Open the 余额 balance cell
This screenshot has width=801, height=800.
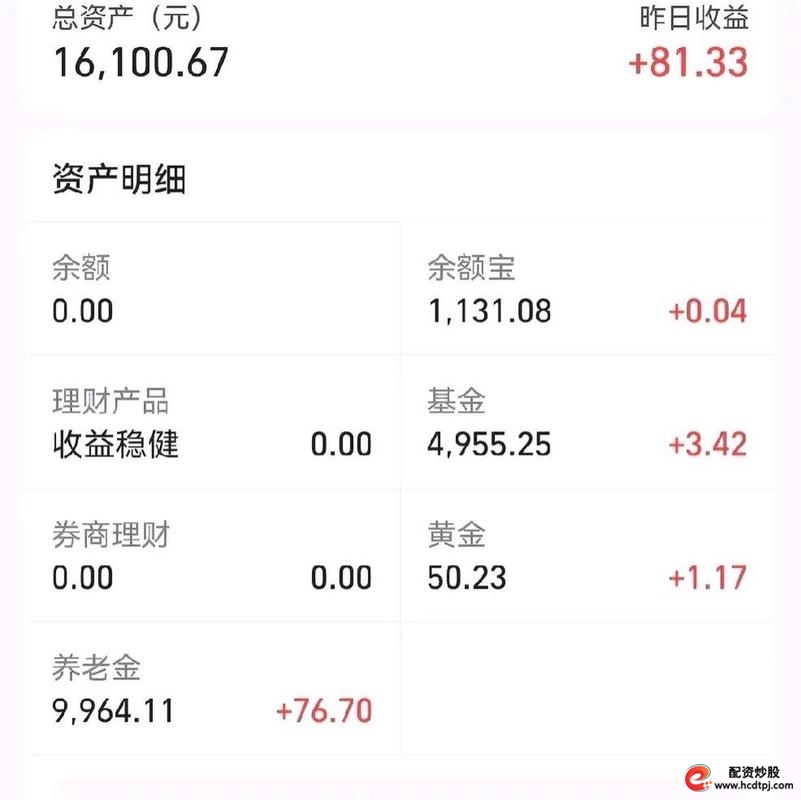(212, 289)
